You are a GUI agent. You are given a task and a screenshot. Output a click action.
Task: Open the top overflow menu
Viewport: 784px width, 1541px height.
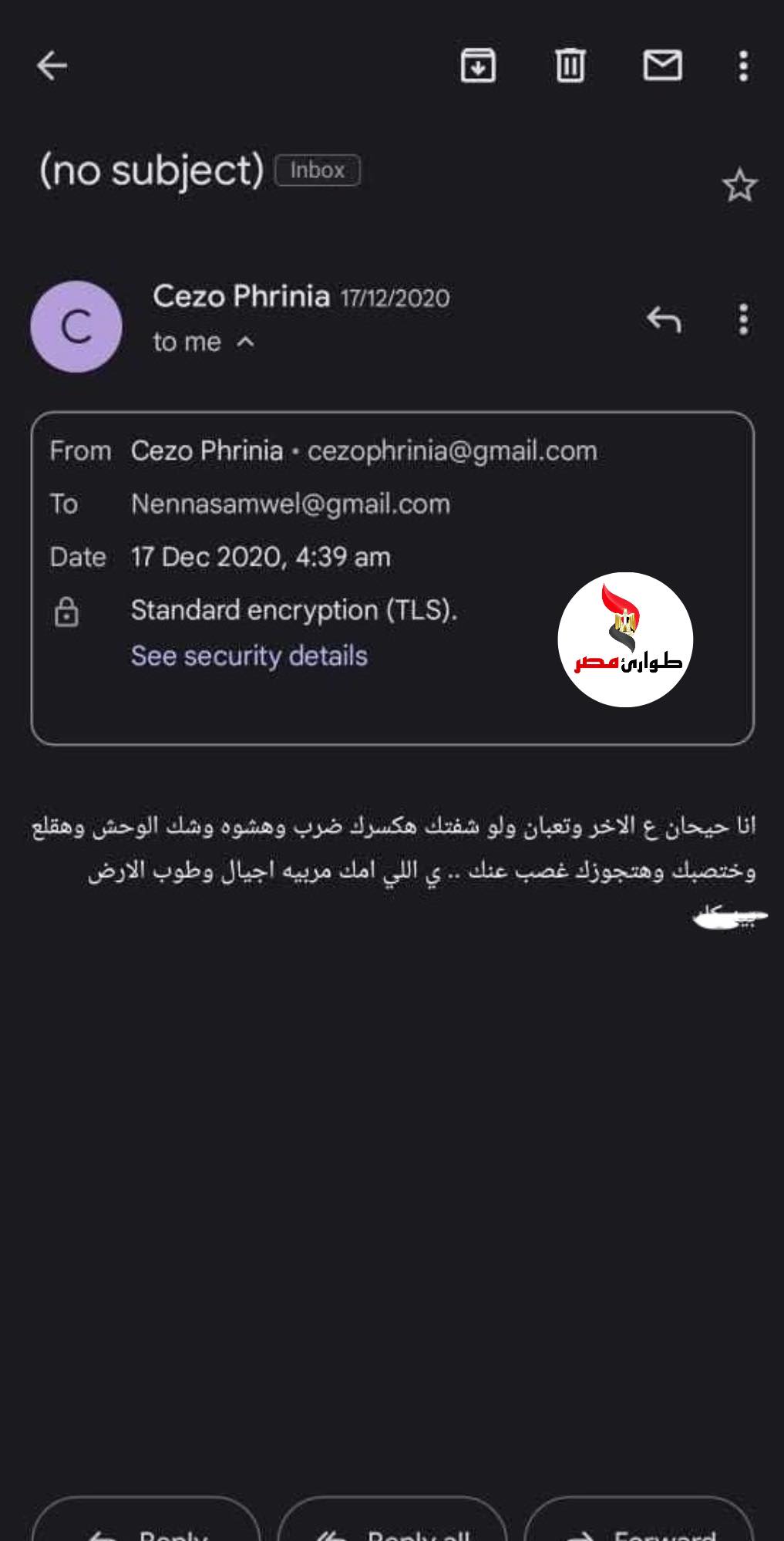tap(743, 66)
